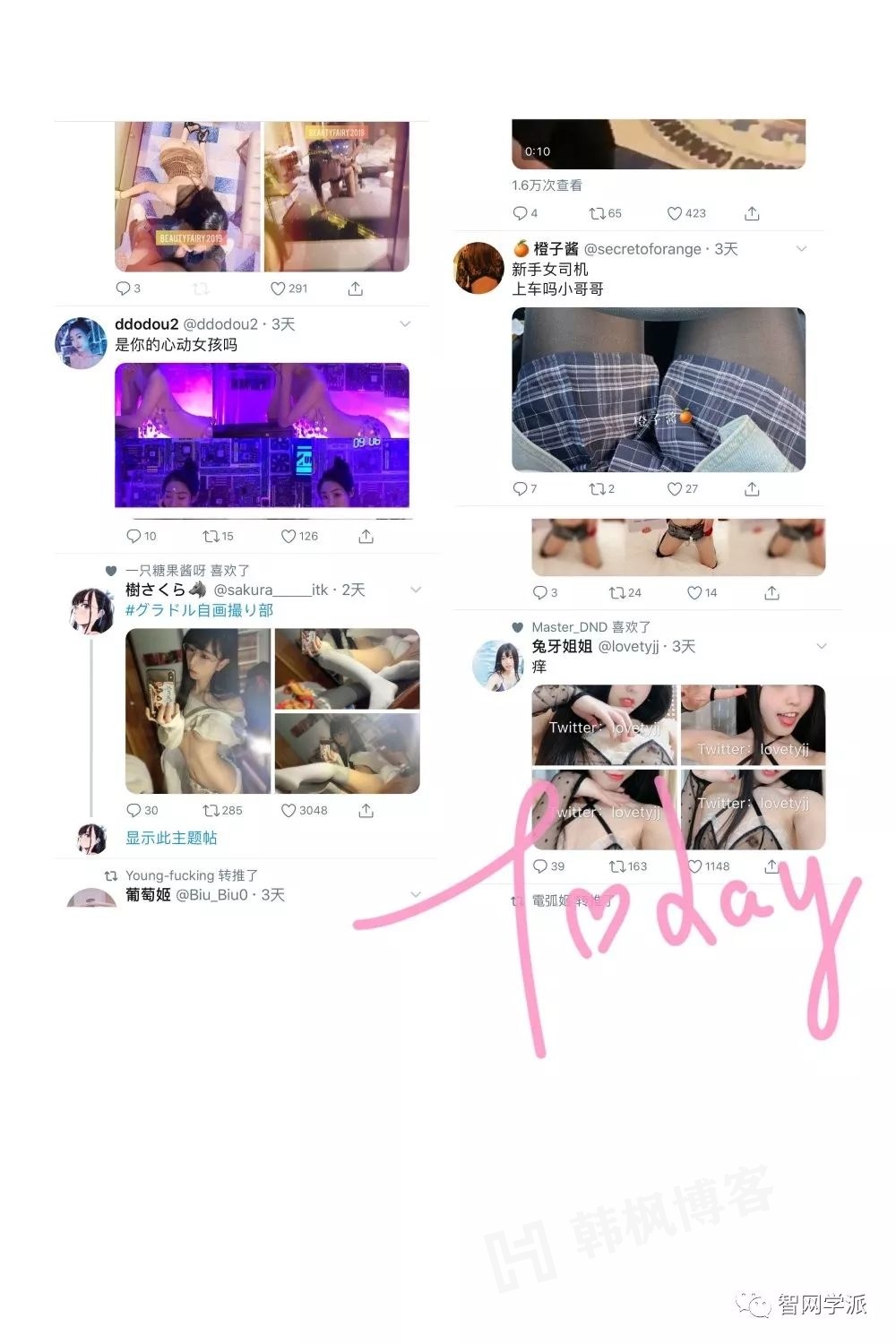896x1344 pixels.
Task: Share the 兔牙姐姐 tweet via share icon
Action: coord(771,866)
